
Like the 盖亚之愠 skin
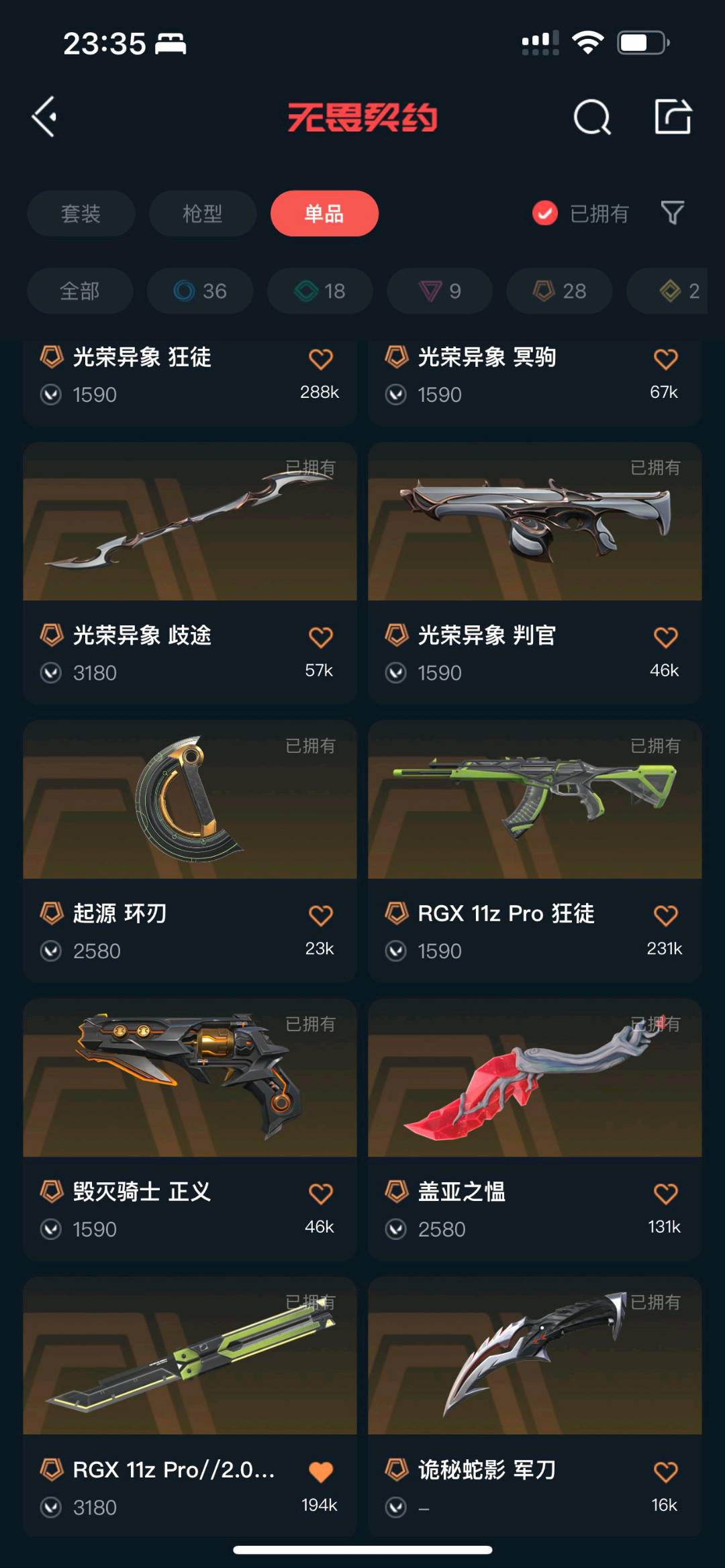(x=665, y=1194)
